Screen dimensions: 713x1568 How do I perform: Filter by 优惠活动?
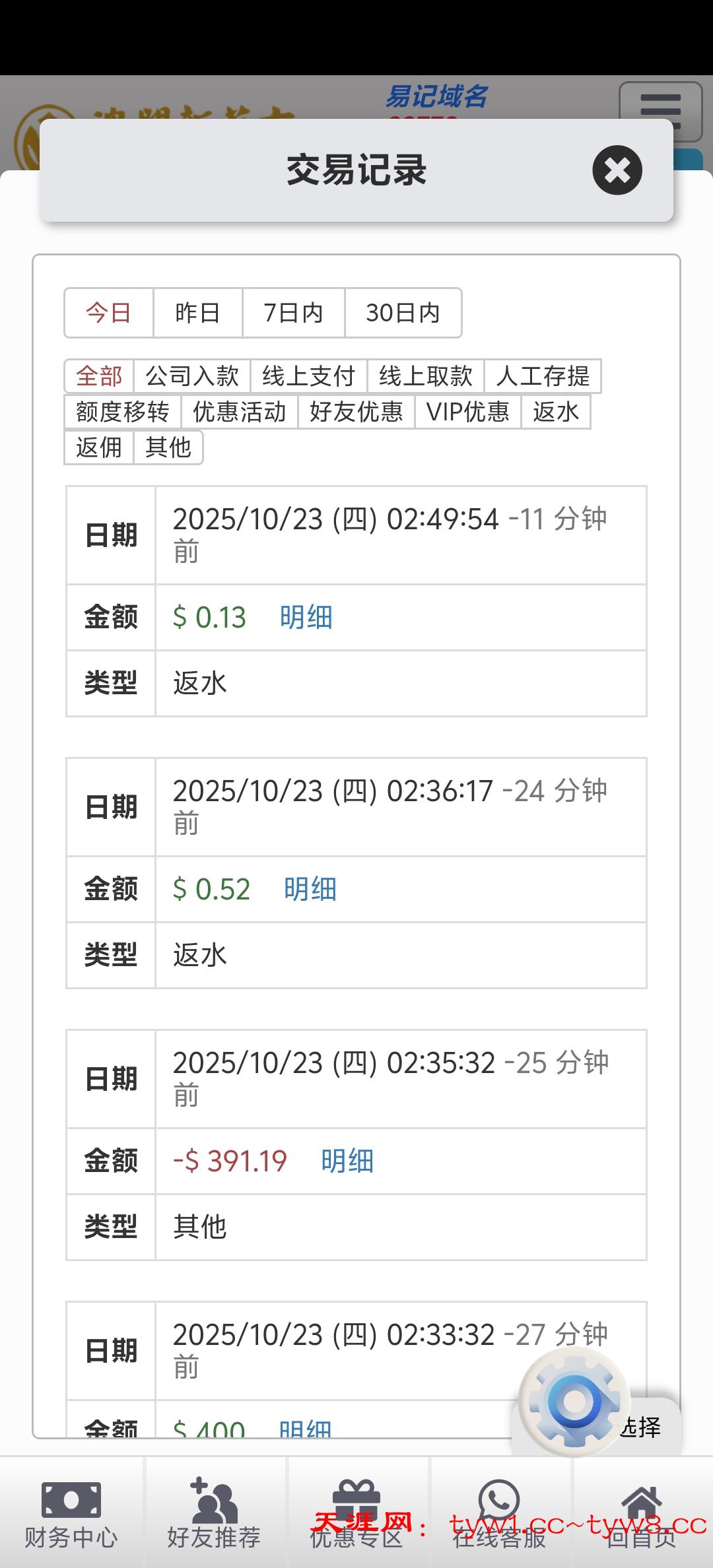239,412
